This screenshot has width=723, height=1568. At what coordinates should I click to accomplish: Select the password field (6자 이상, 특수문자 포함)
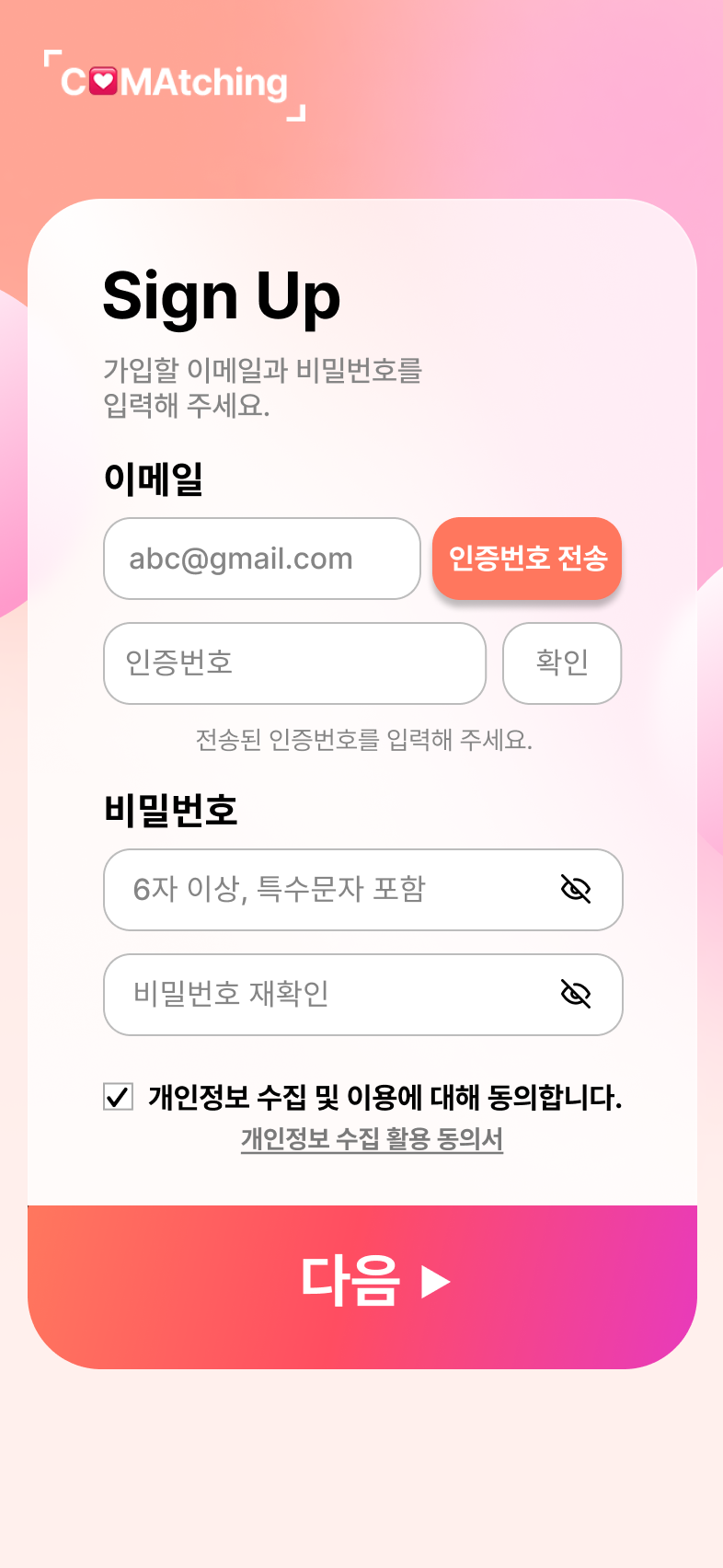[x=331, y=890]
